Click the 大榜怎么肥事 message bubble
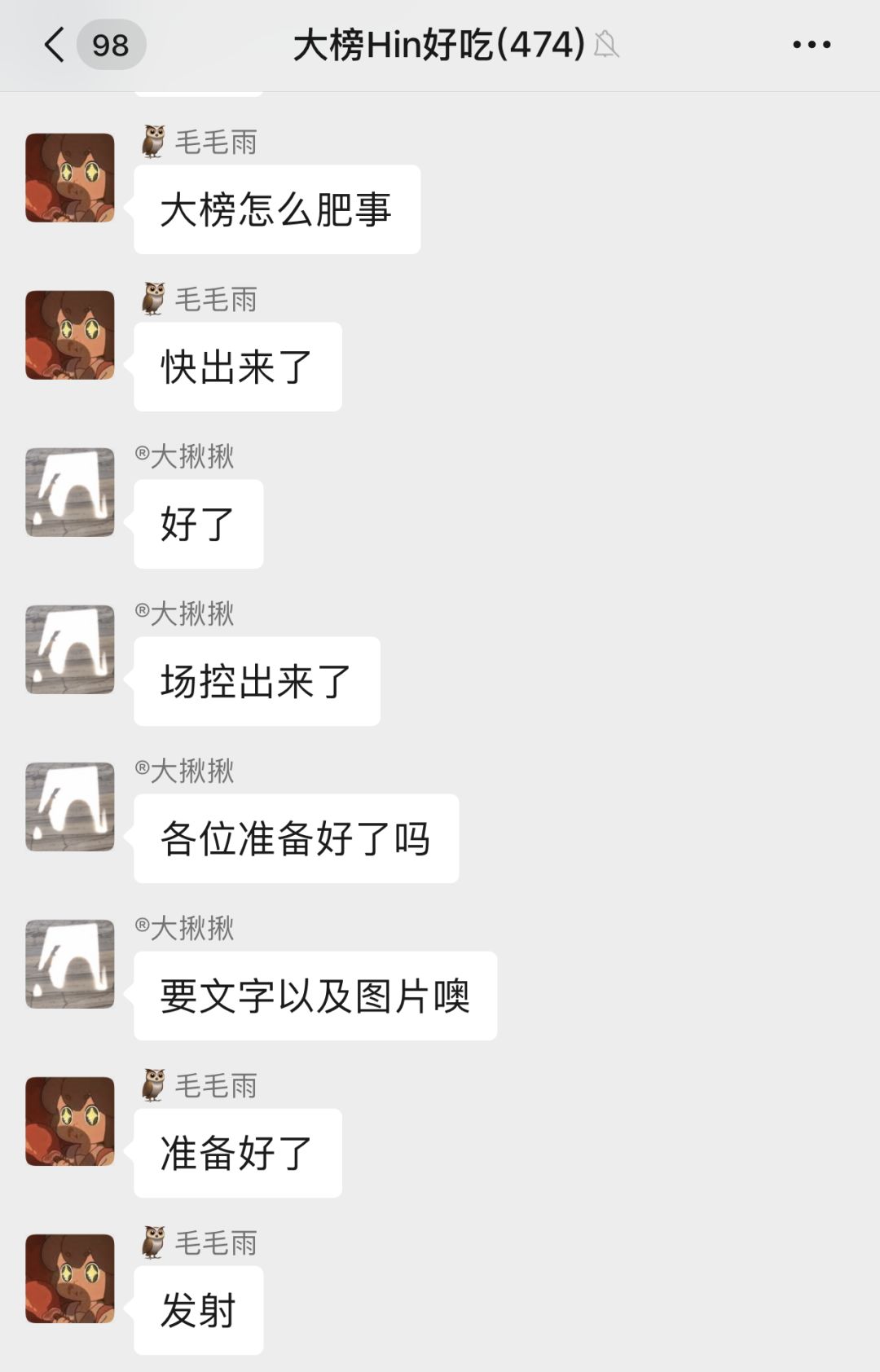 (276, 209)
